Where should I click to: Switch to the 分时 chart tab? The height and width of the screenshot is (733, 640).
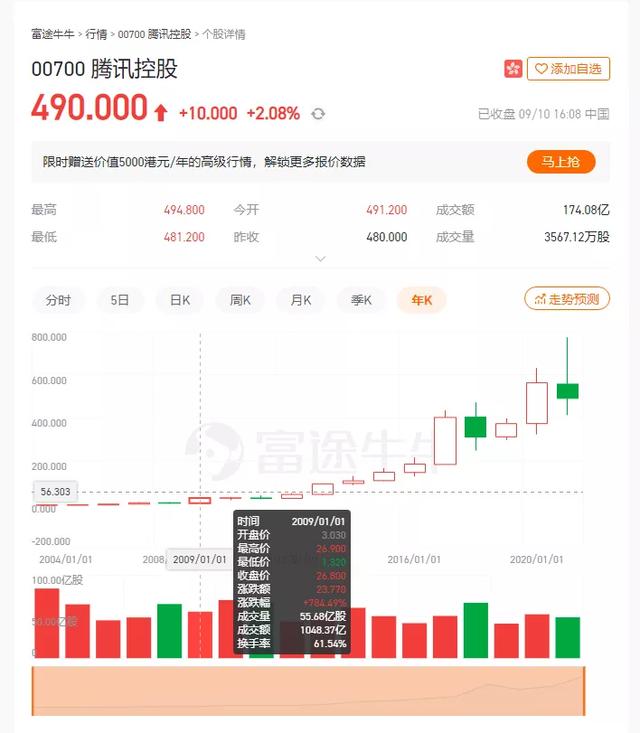(x=58, y=299)
